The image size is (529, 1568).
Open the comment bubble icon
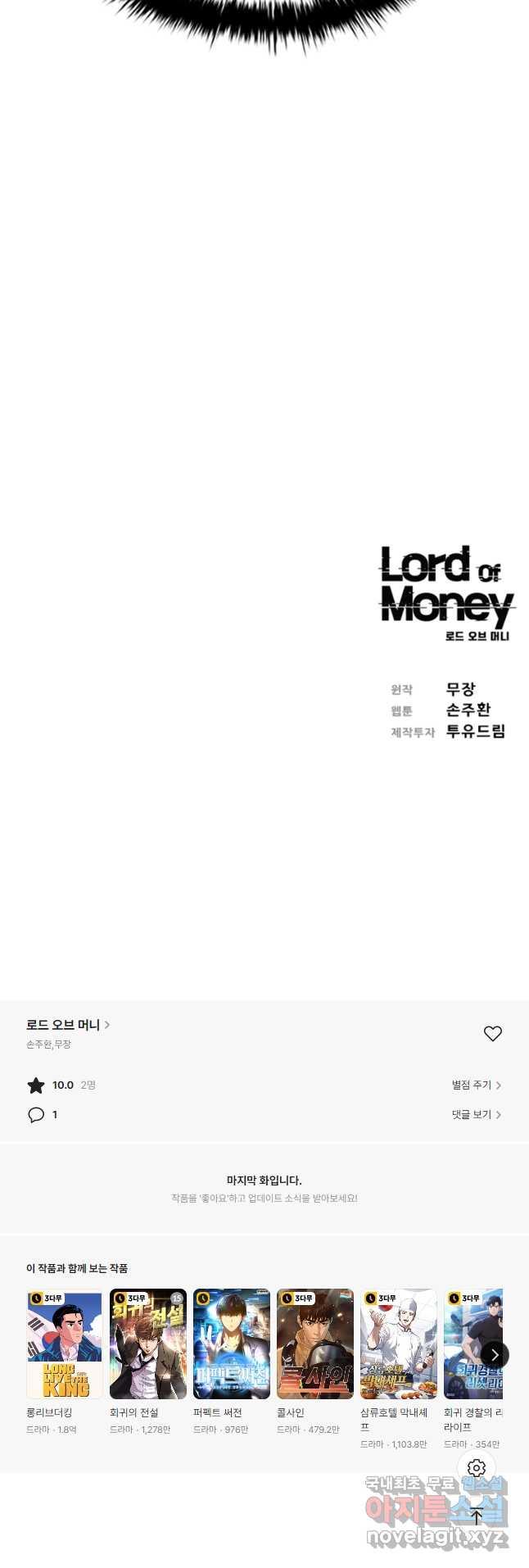(x=36, y=1114)
